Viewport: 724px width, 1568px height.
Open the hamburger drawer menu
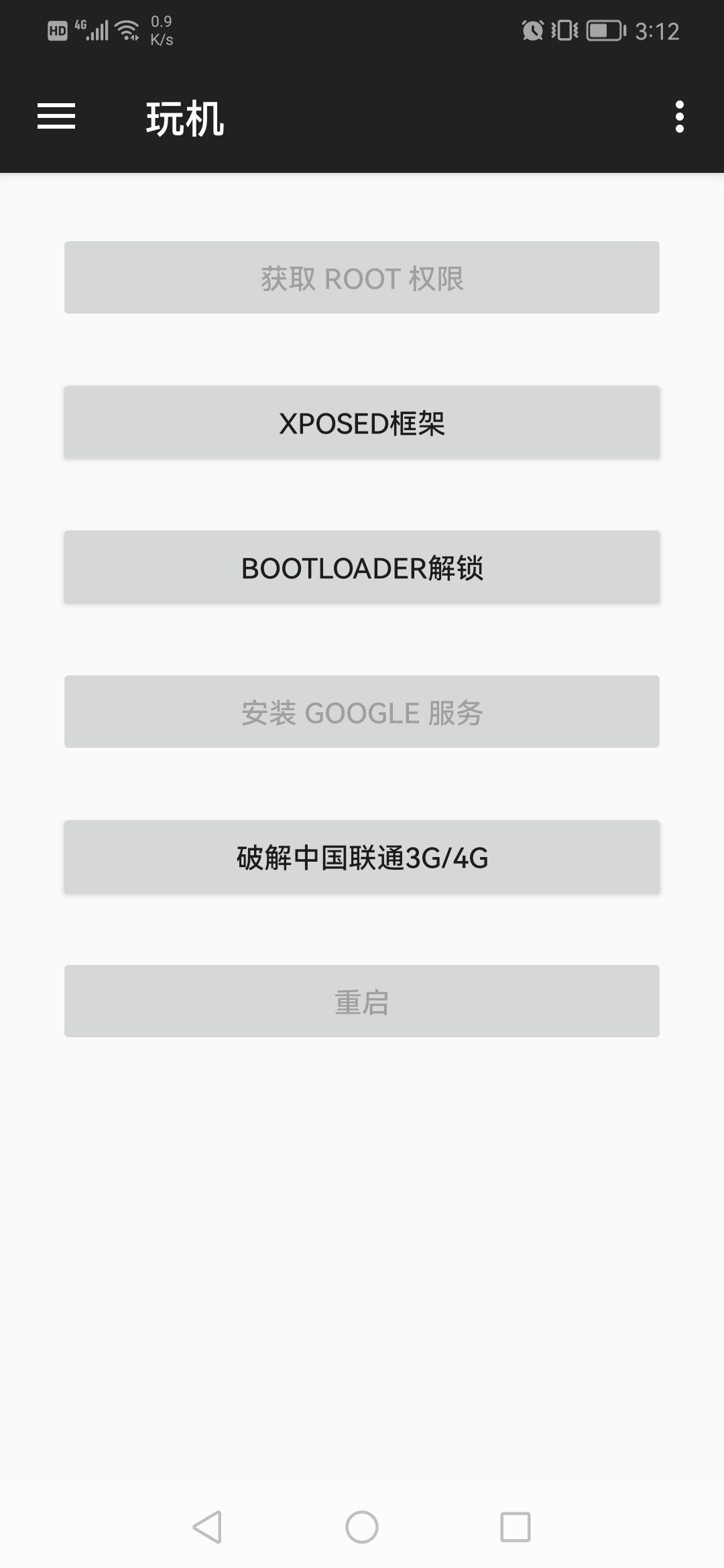point(56,117)
